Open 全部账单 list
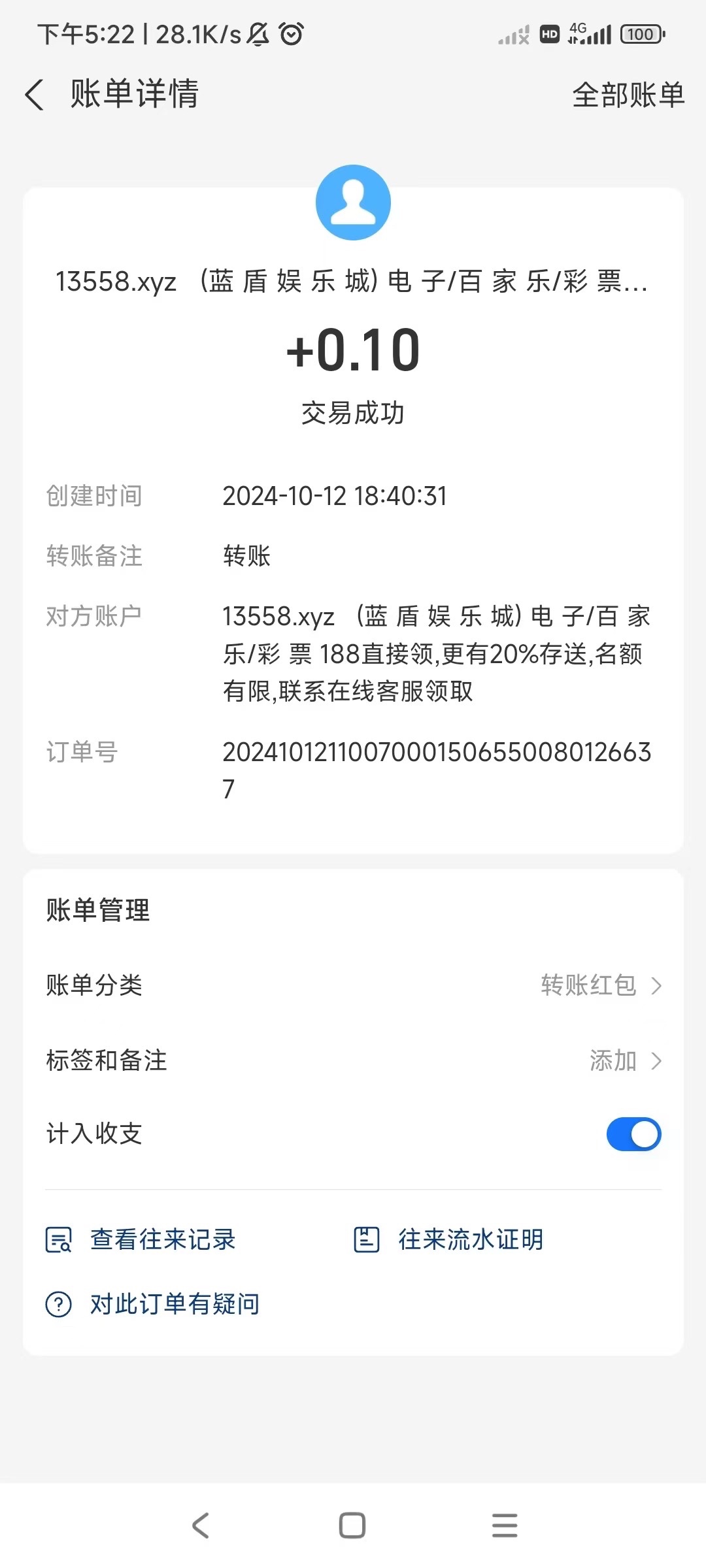 pyautogui.click(x=628, y=95)
